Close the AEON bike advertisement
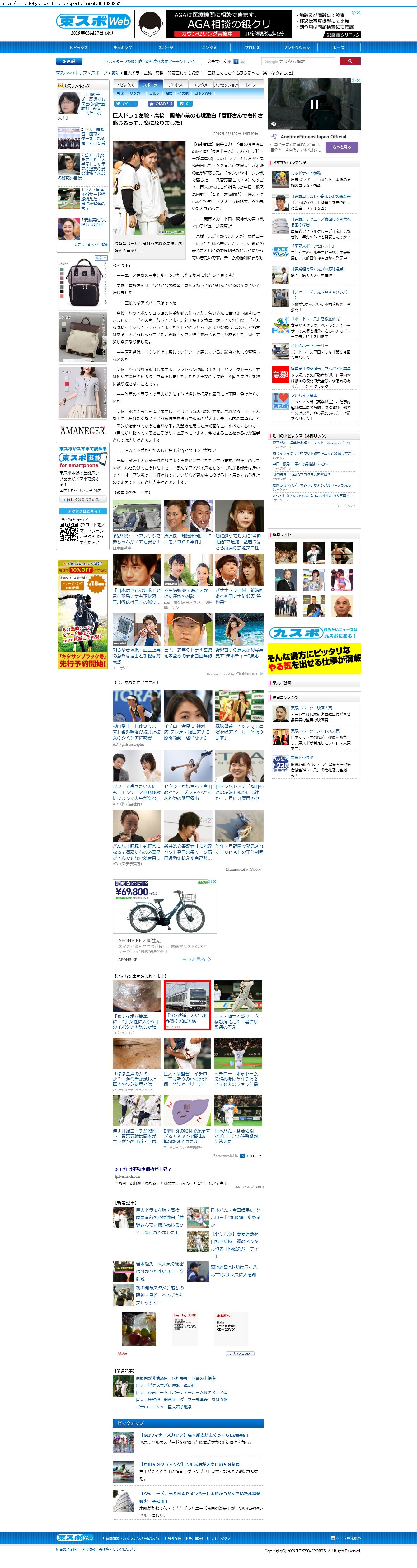The image size is (417, 1568). 214,881
